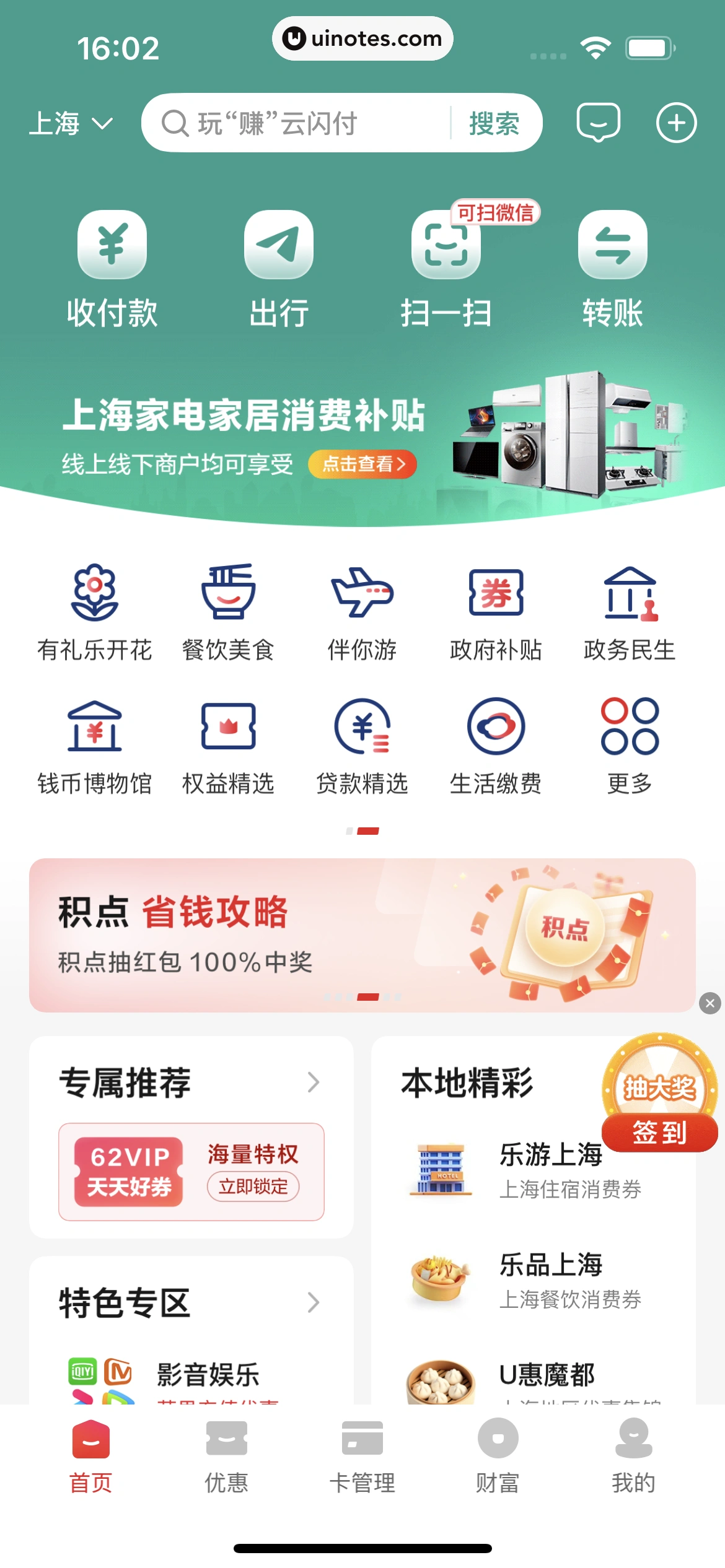Tap the 签到 check-in button
725x1568 pixels.
pos(660,1133)
